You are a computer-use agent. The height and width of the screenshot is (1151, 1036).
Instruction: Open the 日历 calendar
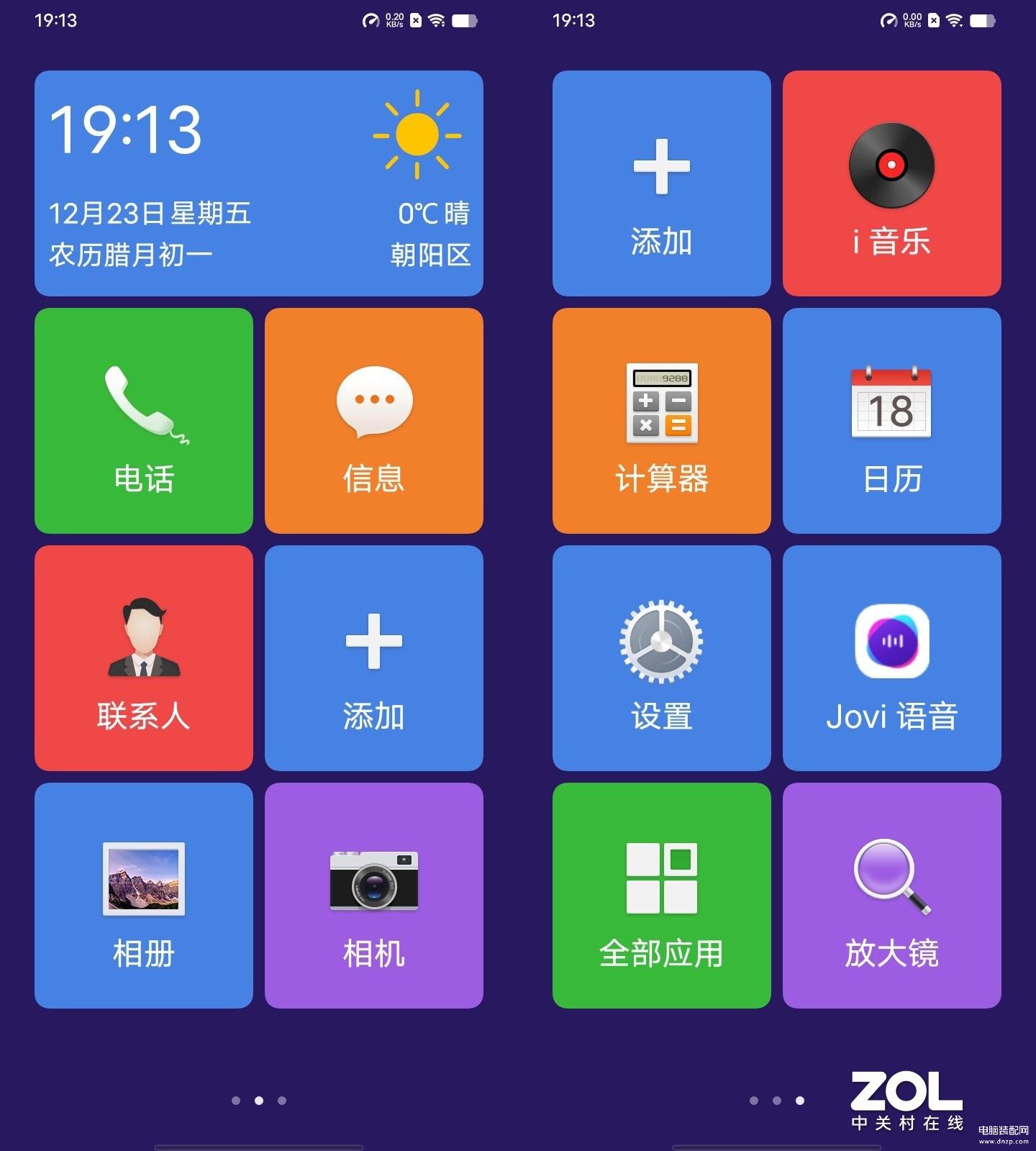tap(892, 421)
